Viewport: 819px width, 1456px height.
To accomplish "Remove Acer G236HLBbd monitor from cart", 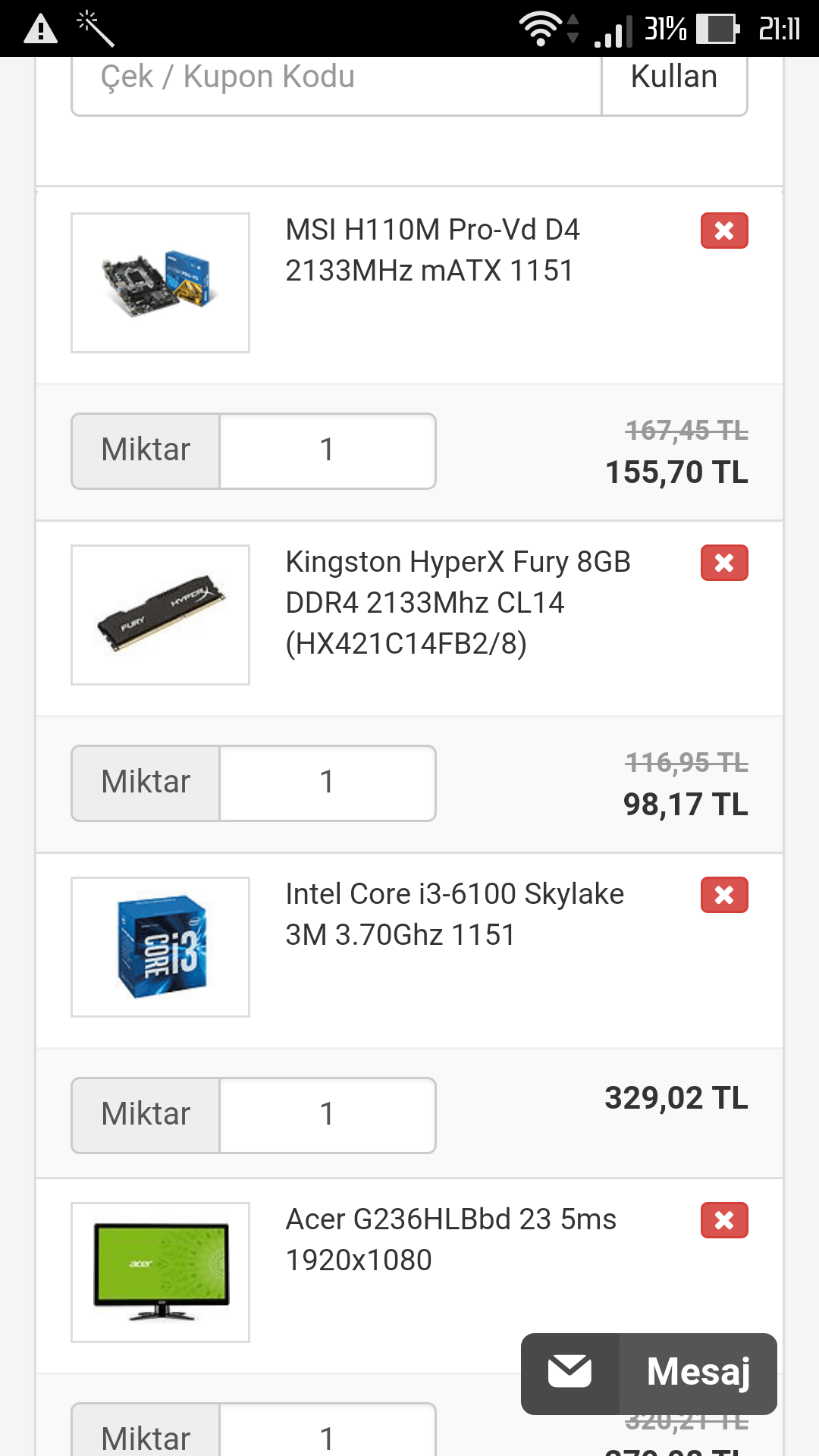I will pos(724,1220).
